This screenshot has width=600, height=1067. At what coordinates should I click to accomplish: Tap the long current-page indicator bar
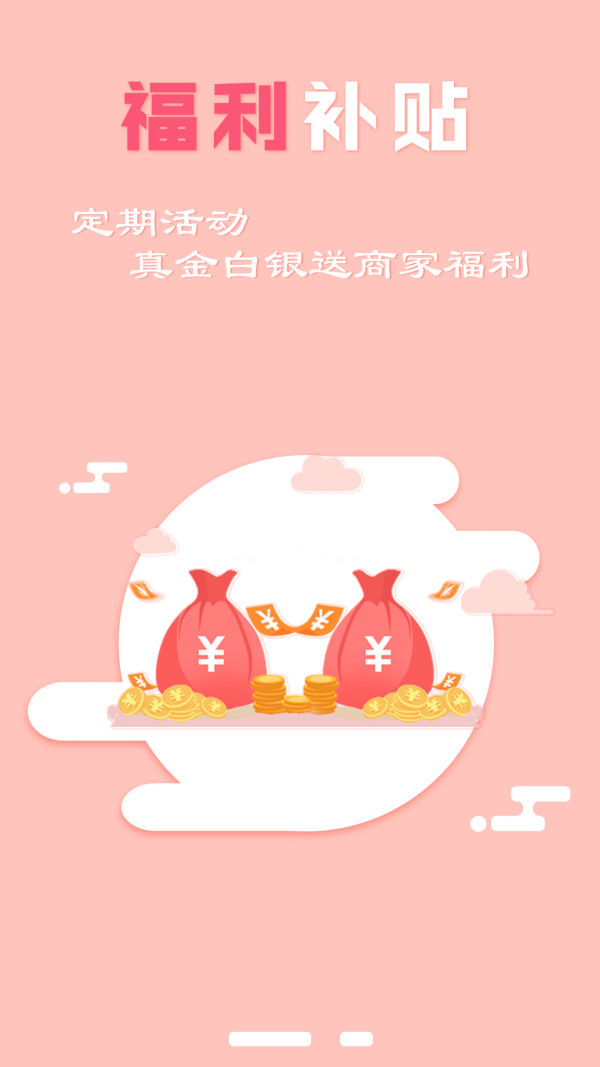269,1039
